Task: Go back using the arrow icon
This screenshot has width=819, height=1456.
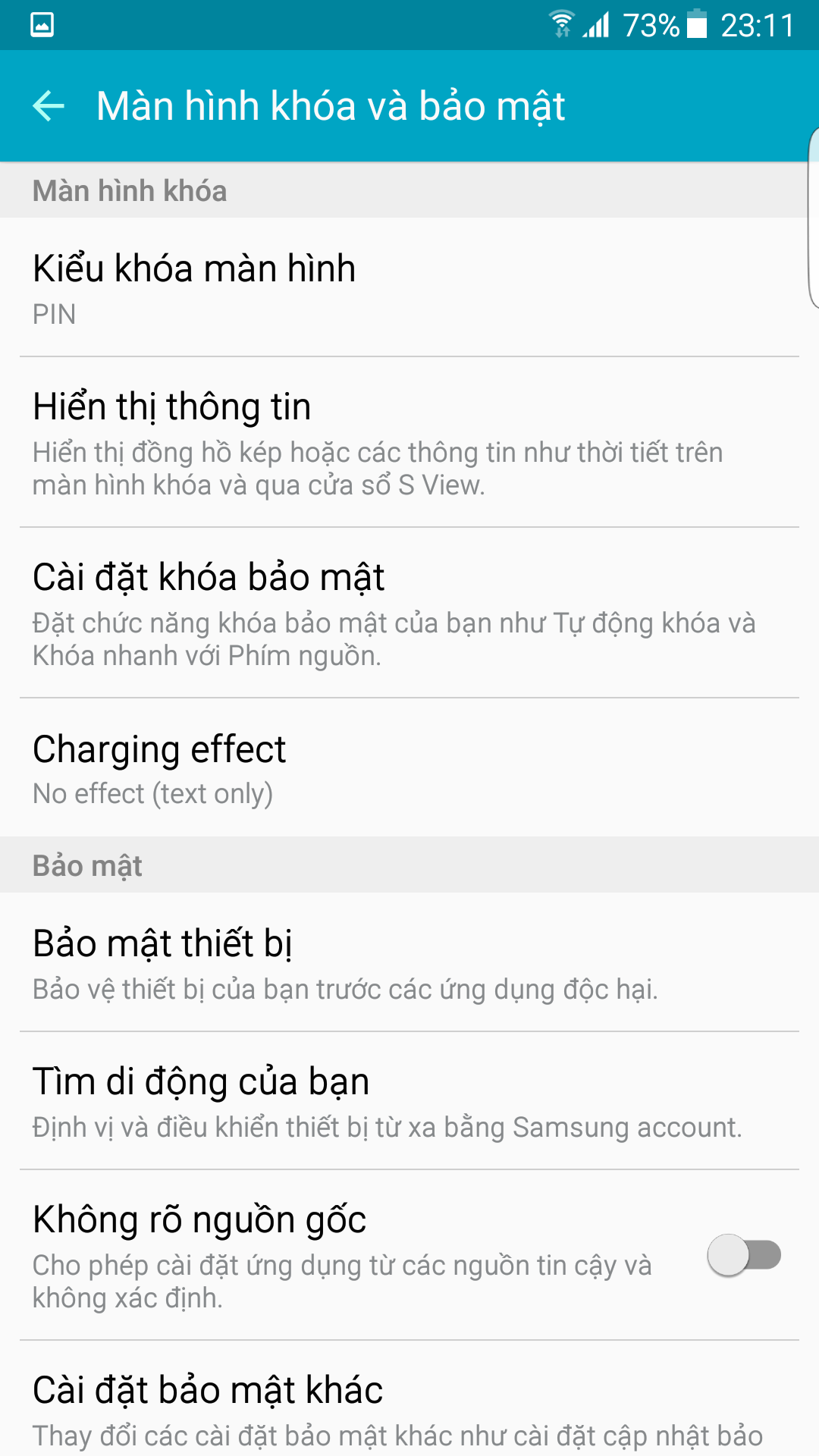Action: [x=49, y=105]
